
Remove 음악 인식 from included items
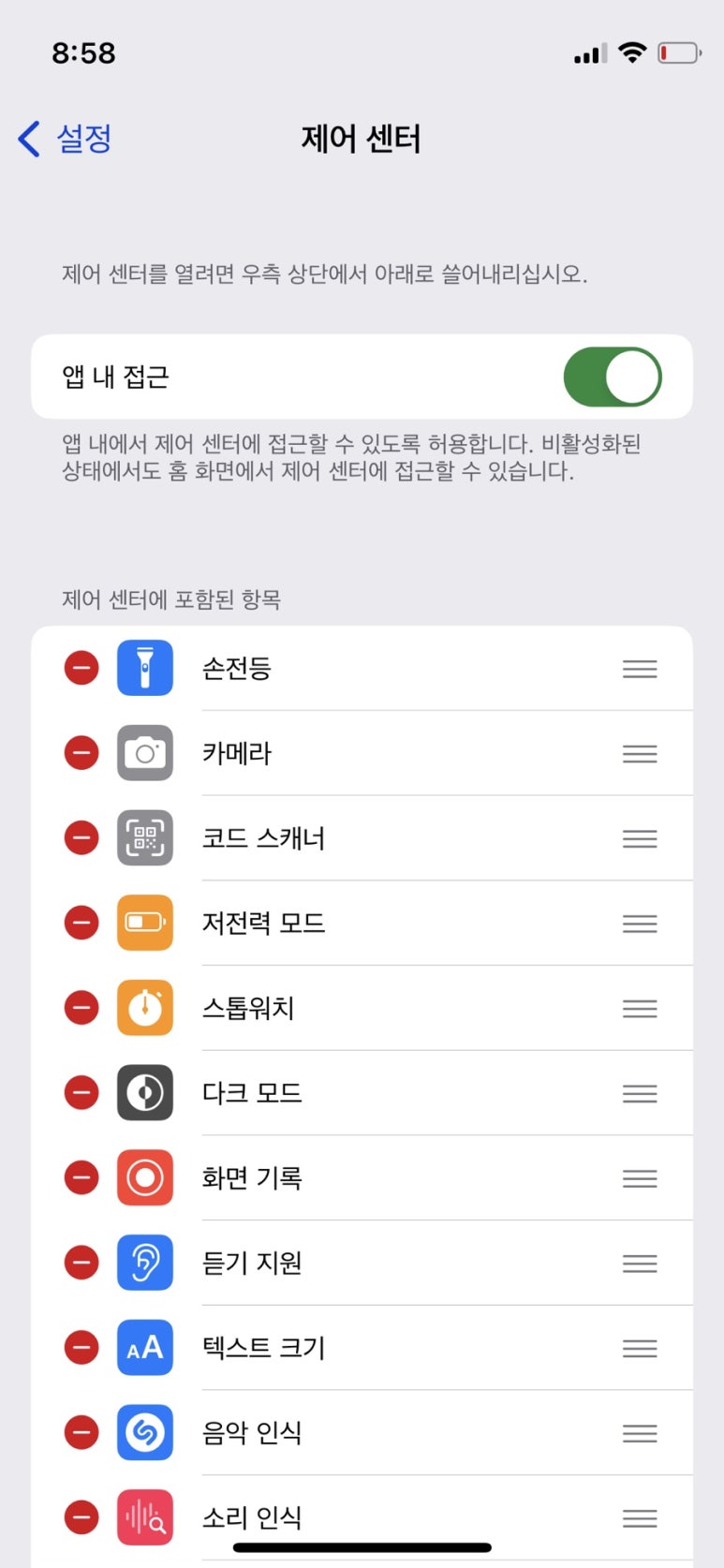(x=81, y=1432)
